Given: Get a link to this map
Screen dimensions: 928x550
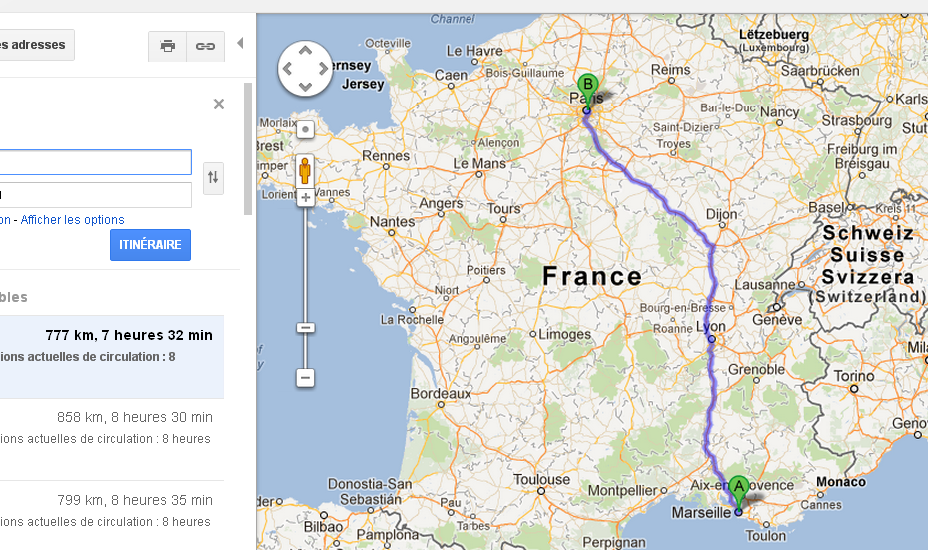Looking at the screenshot, I should [x=205, y=46].
